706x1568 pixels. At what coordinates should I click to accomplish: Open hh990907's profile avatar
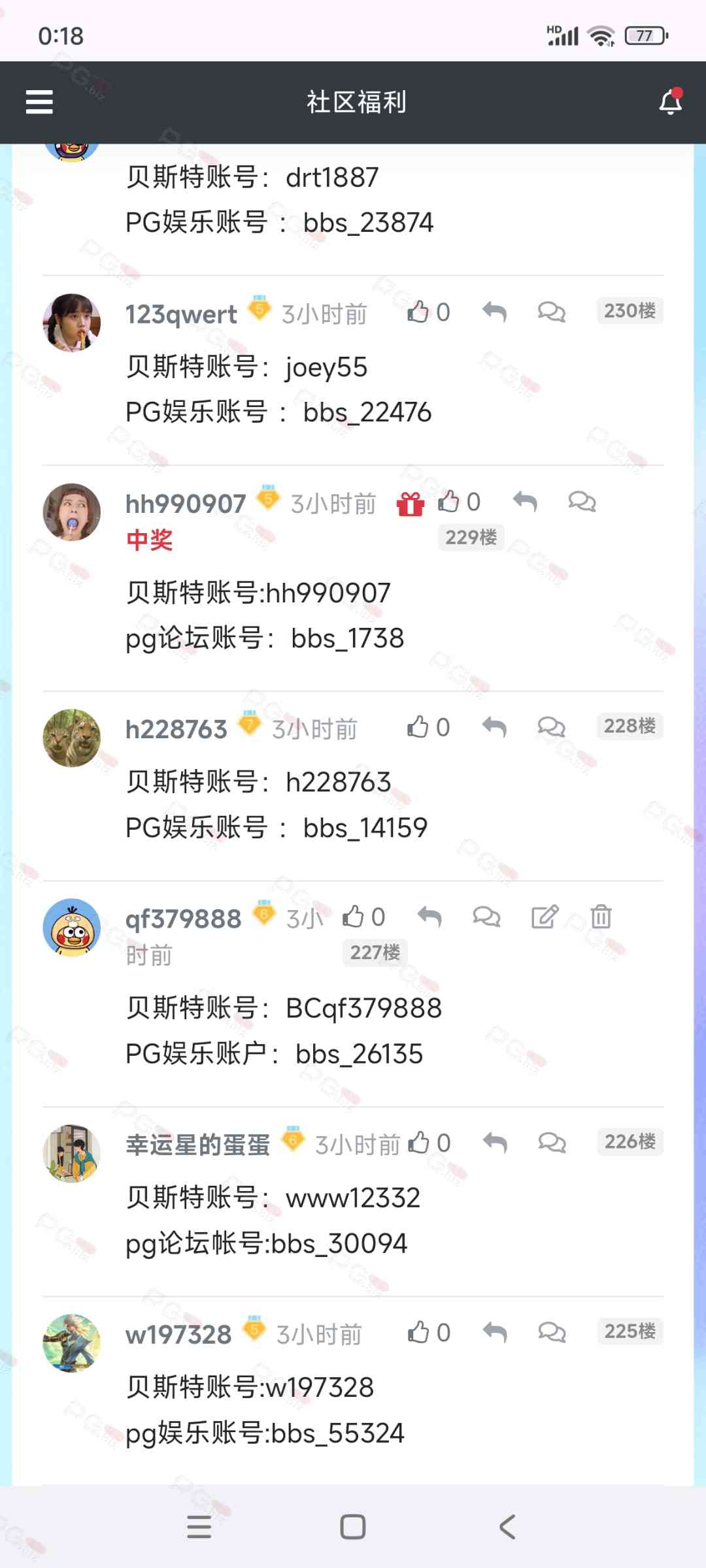click(x=72, y=512)
